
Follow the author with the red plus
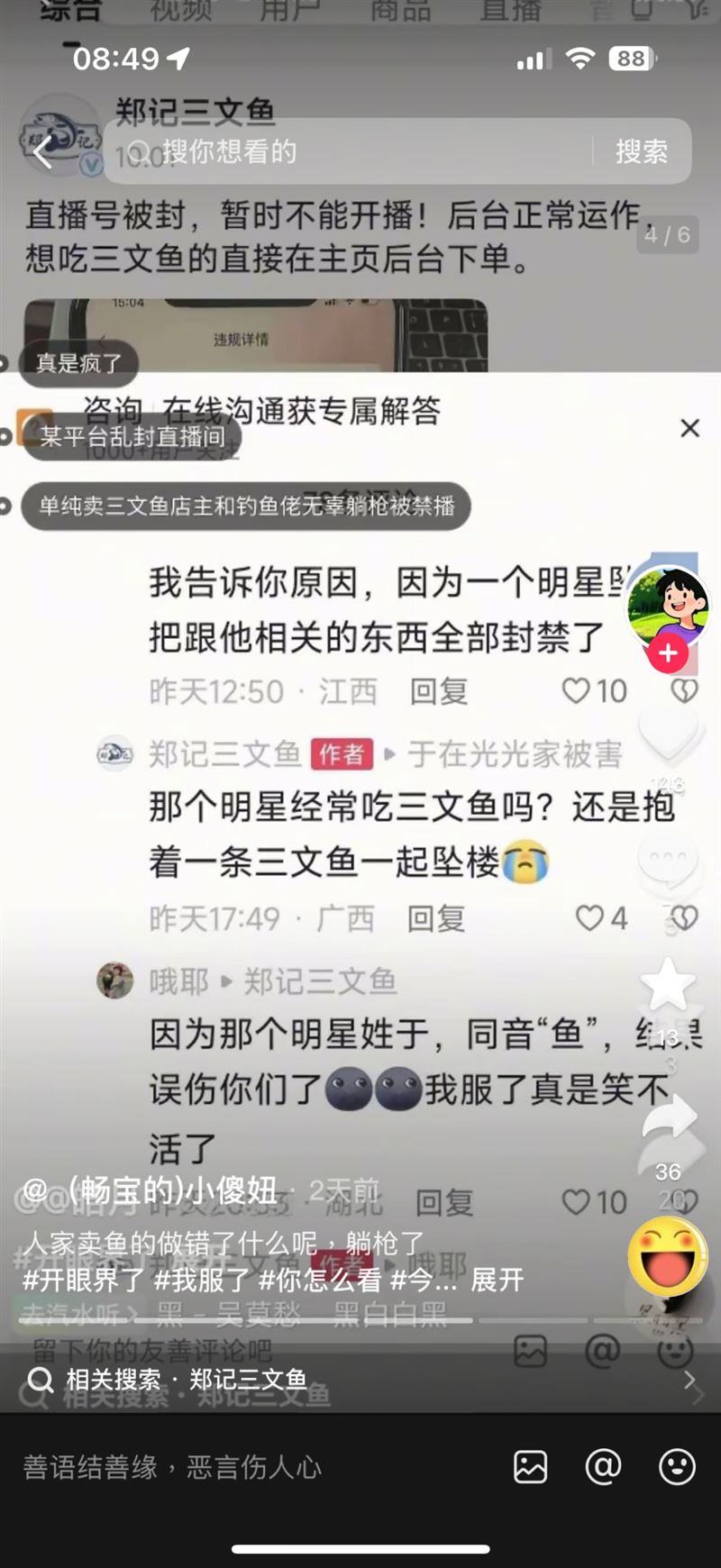click(668, 653)
